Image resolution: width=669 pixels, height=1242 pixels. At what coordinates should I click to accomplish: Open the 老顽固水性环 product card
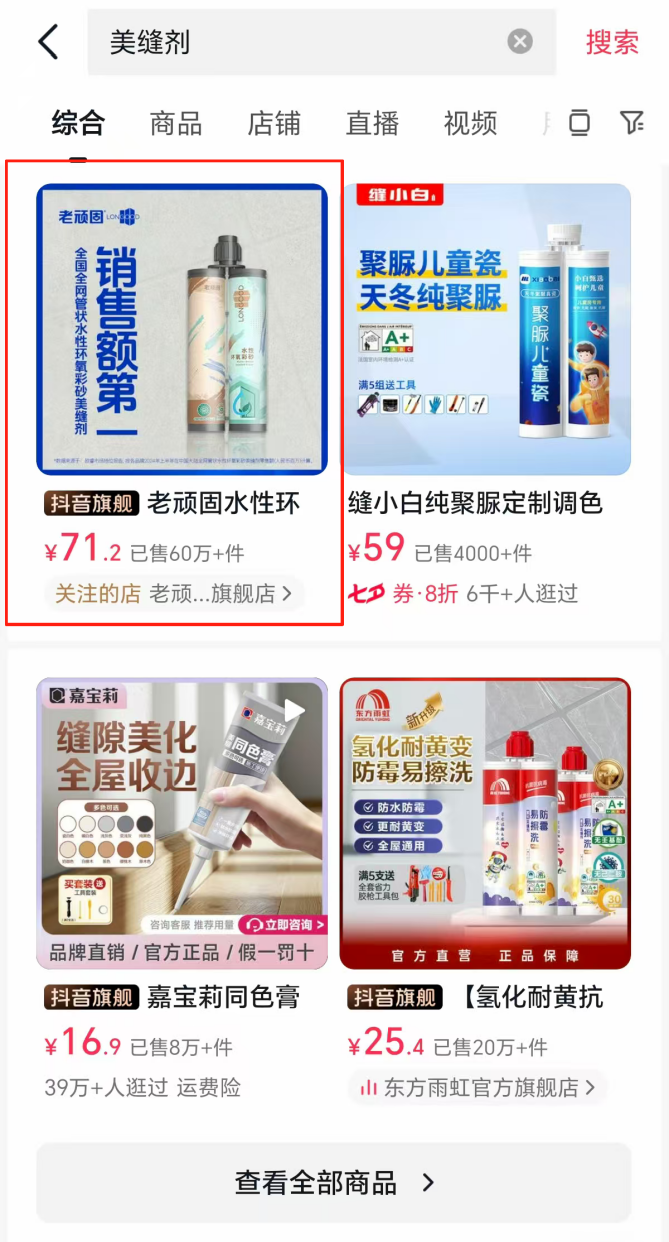(x=182, y=330)
